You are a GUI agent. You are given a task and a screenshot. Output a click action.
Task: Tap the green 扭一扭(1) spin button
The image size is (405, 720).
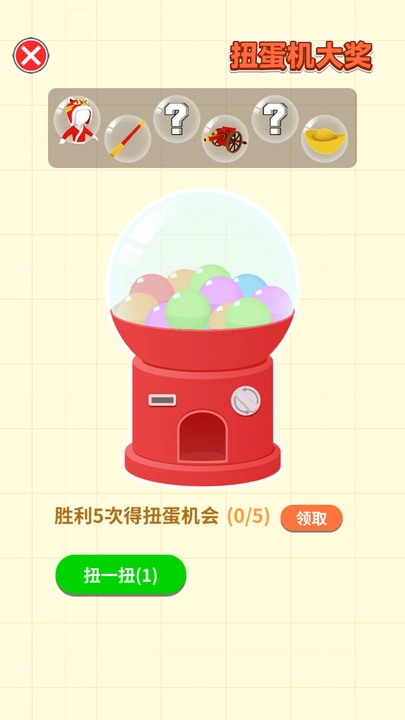pos(121,575)
